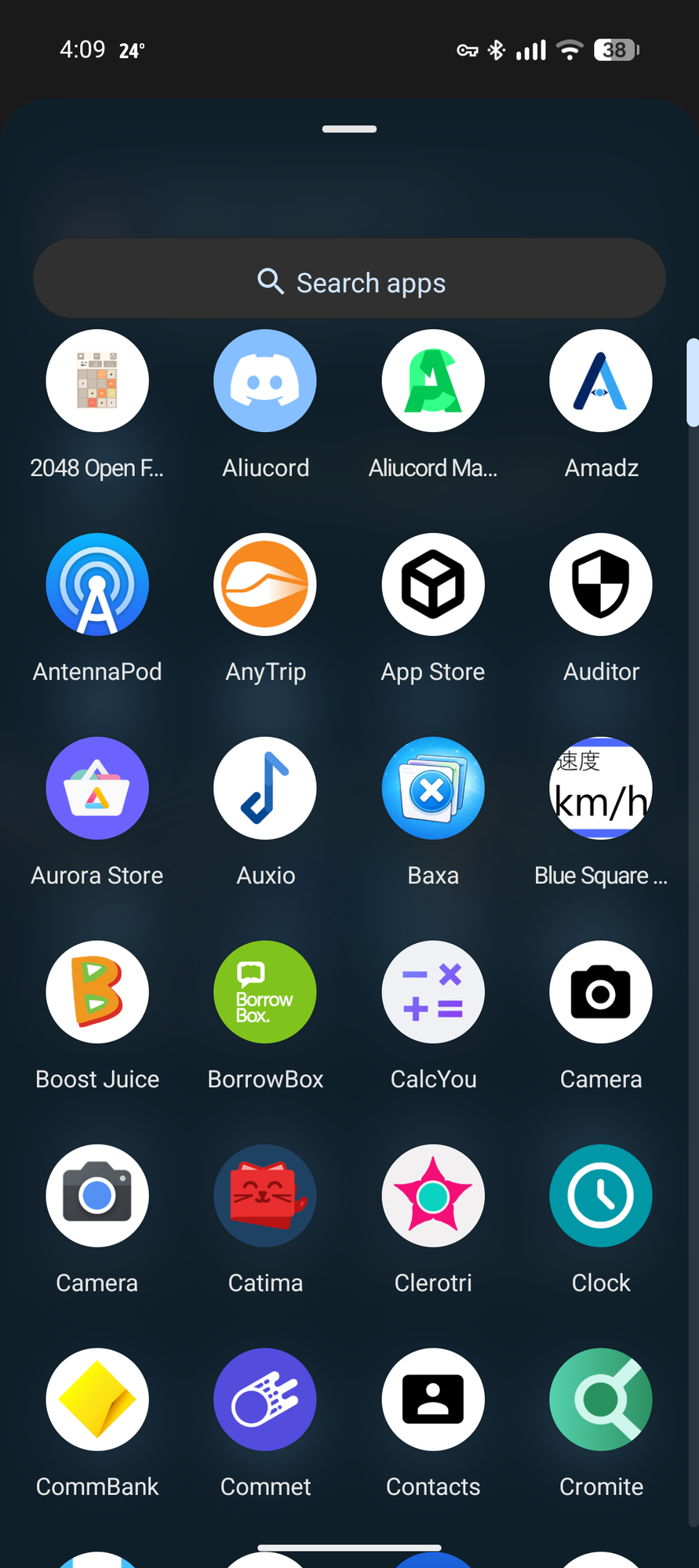Screen dimensions: 699x1568
Task: Open the Blue Square speedometer app
Action: (x=601, y=789)
